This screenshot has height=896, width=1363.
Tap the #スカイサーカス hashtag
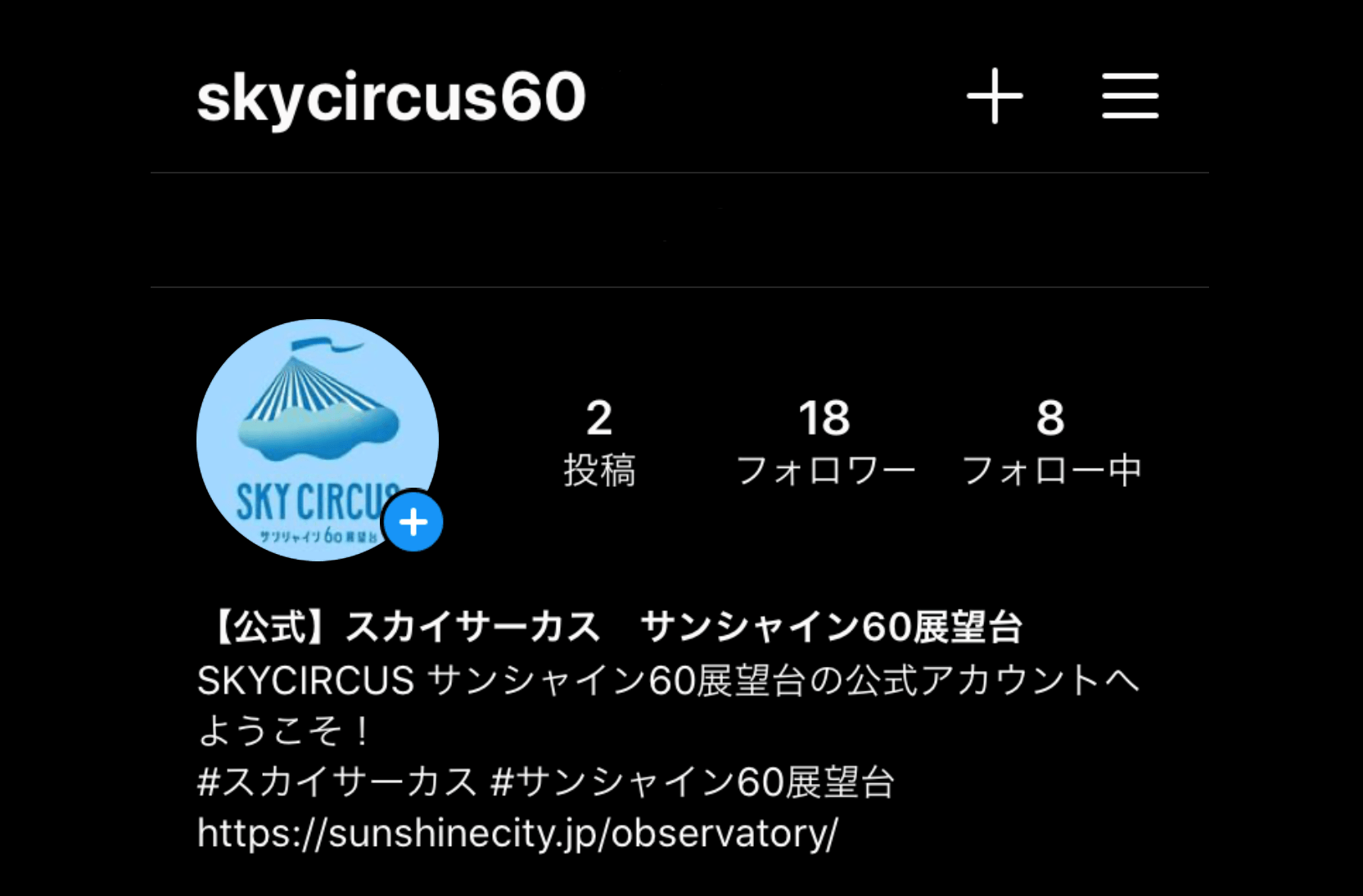(x=337, y=781)
